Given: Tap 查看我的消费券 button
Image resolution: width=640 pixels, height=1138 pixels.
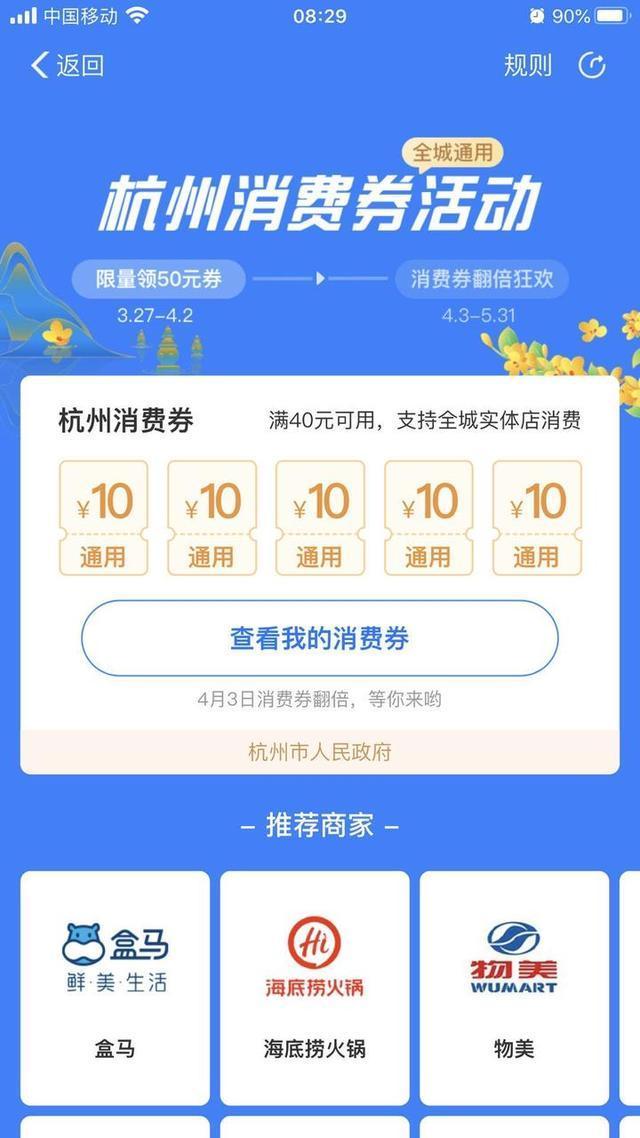Looking at the screenshot, I should tap(319, 638).
